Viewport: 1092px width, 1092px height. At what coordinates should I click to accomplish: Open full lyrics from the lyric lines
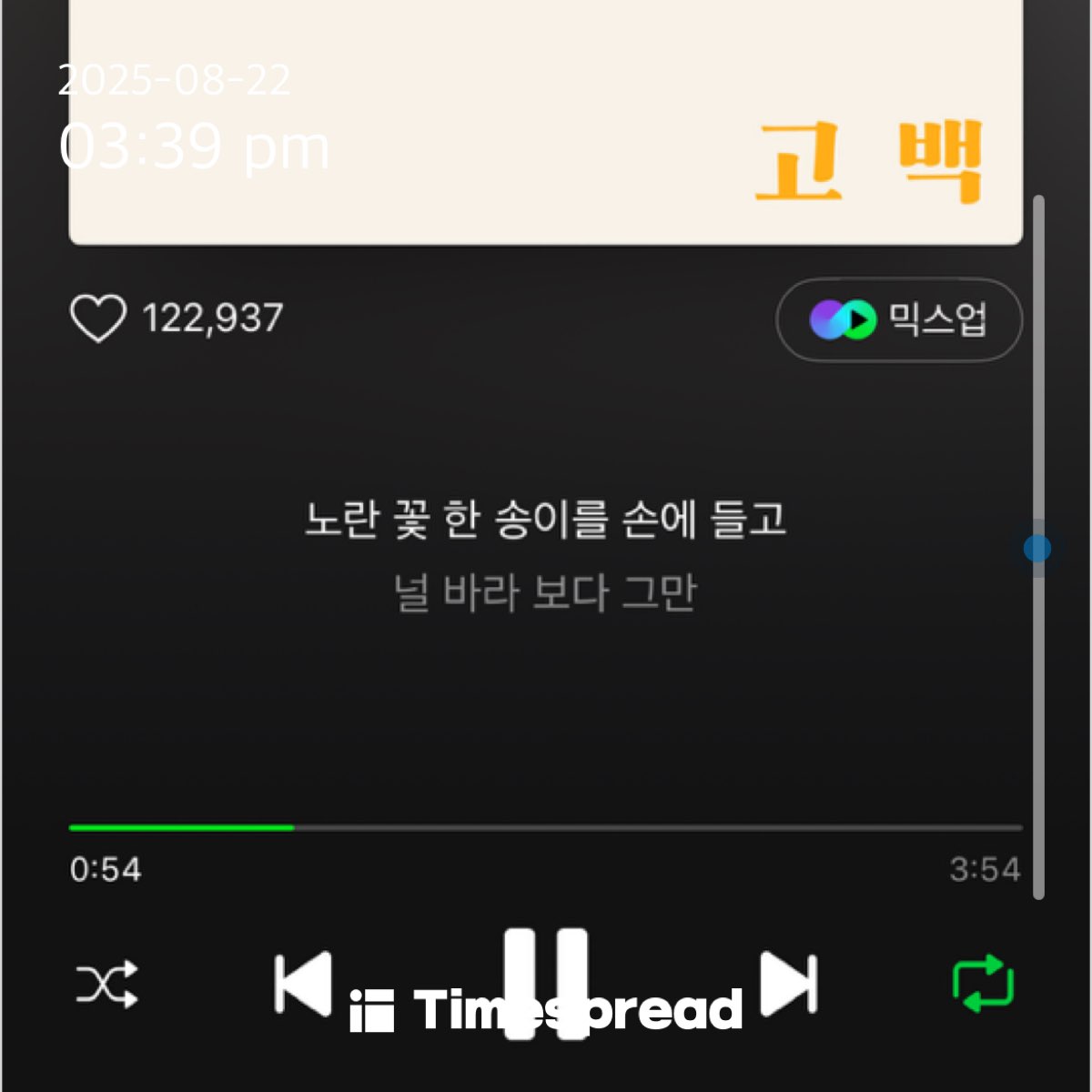tap(545, 555)
